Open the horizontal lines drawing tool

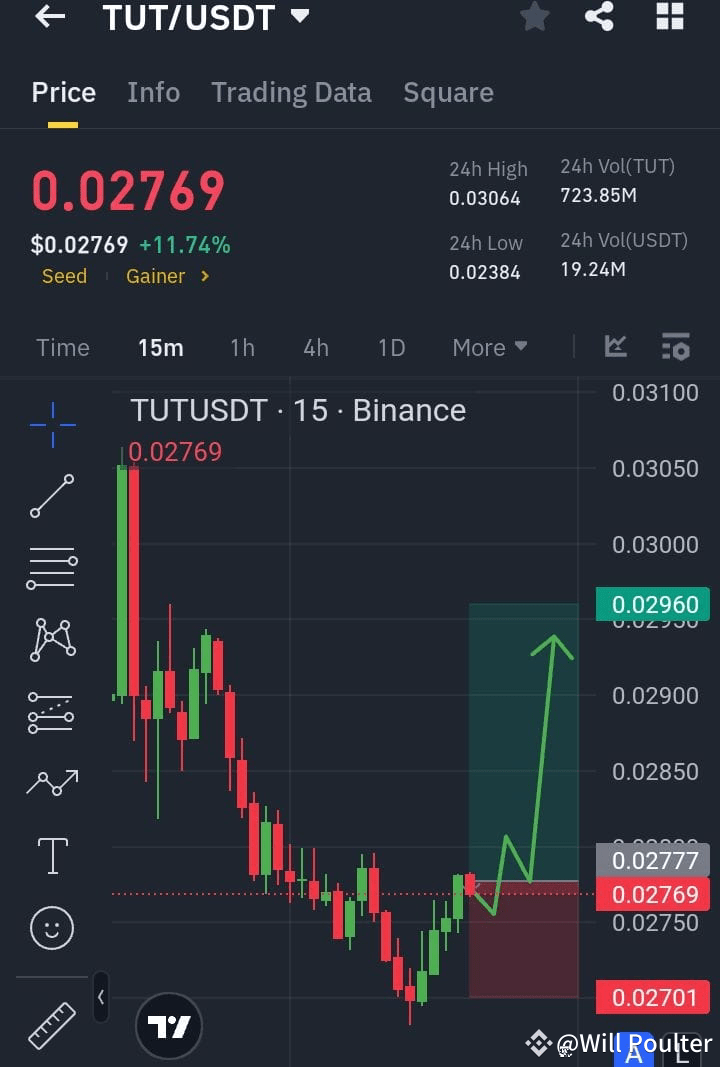pyautogui.click(x=51, y=568)
